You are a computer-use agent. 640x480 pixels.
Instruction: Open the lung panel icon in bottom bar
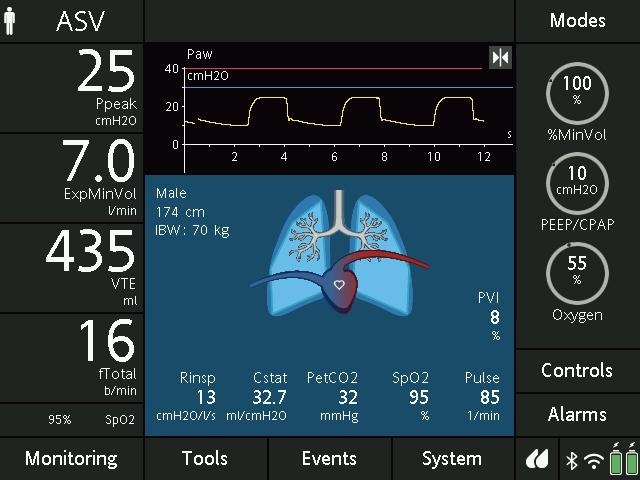coord(537,460)
